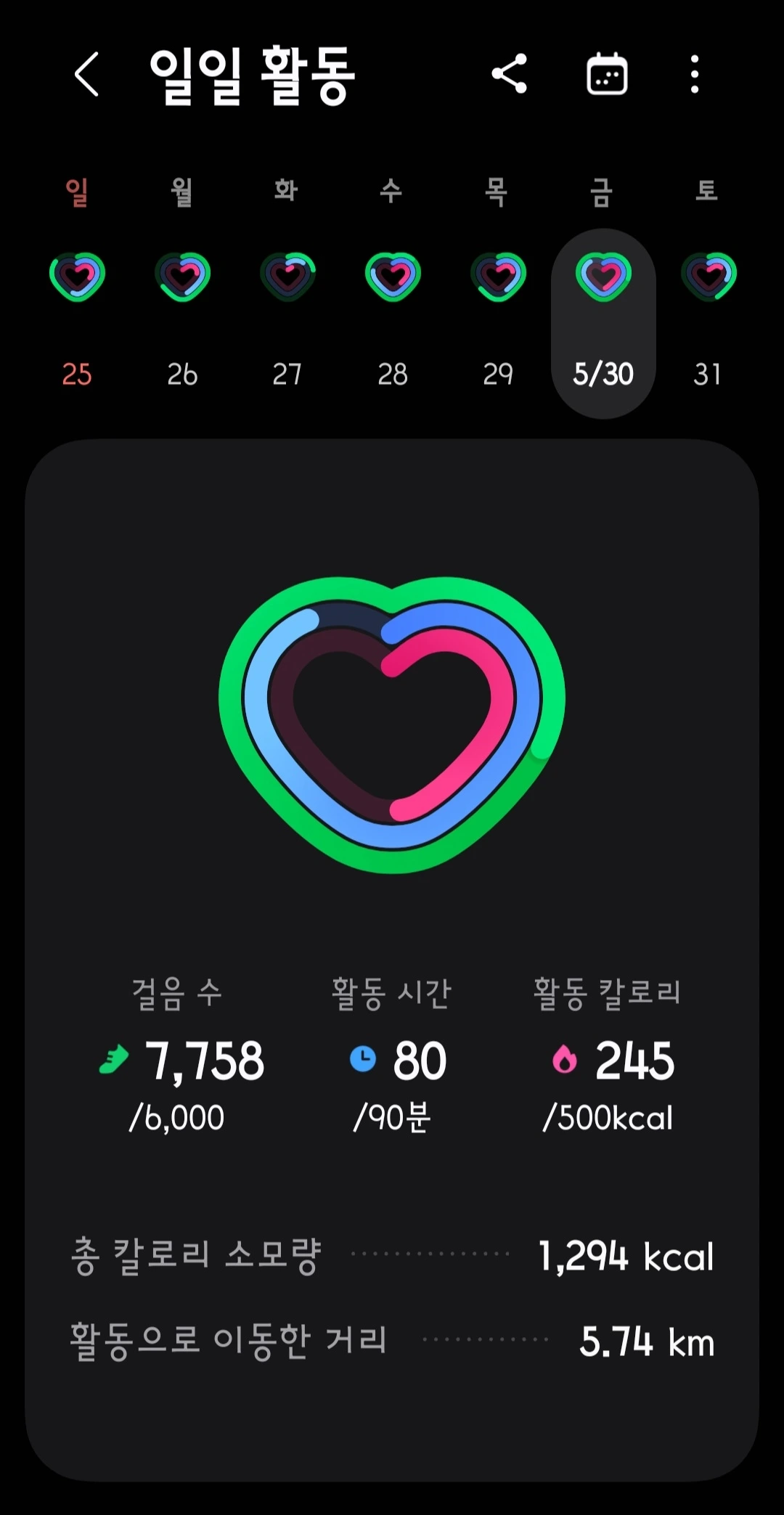784x1515 pixels.
Task: Open the more options menu
Action: click(695, 74)
